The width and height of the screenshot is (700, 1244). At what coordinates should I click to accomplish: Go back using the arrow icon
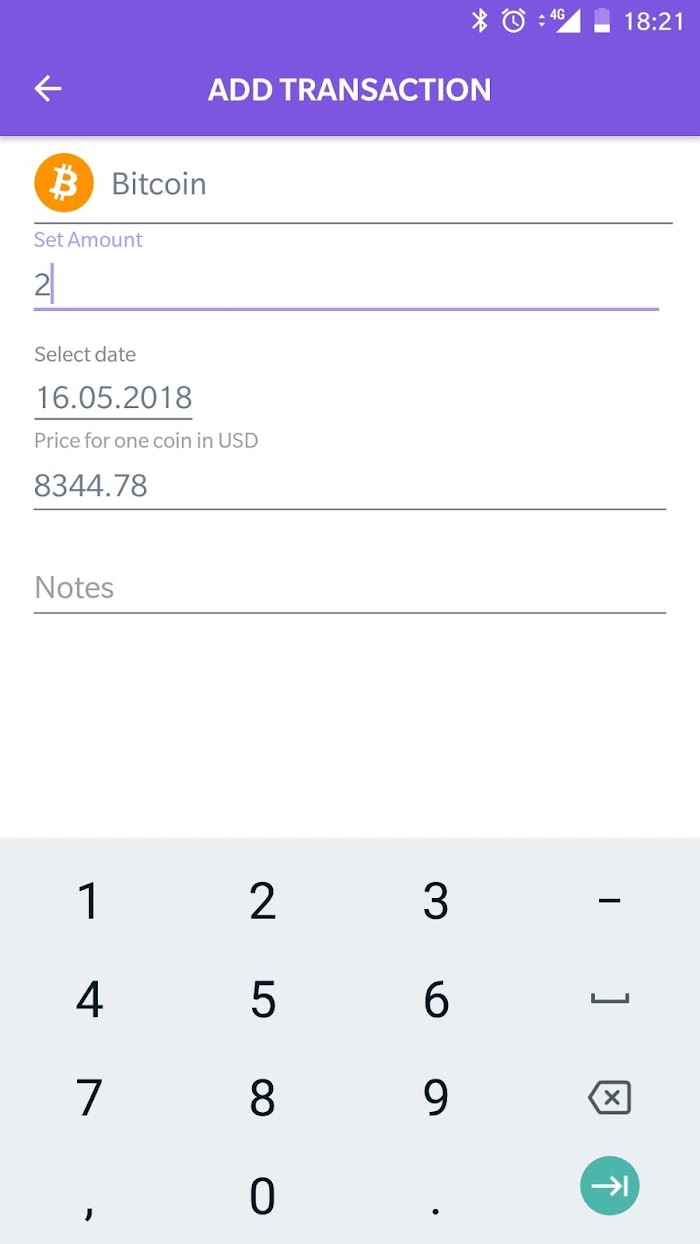coord(48,89)
